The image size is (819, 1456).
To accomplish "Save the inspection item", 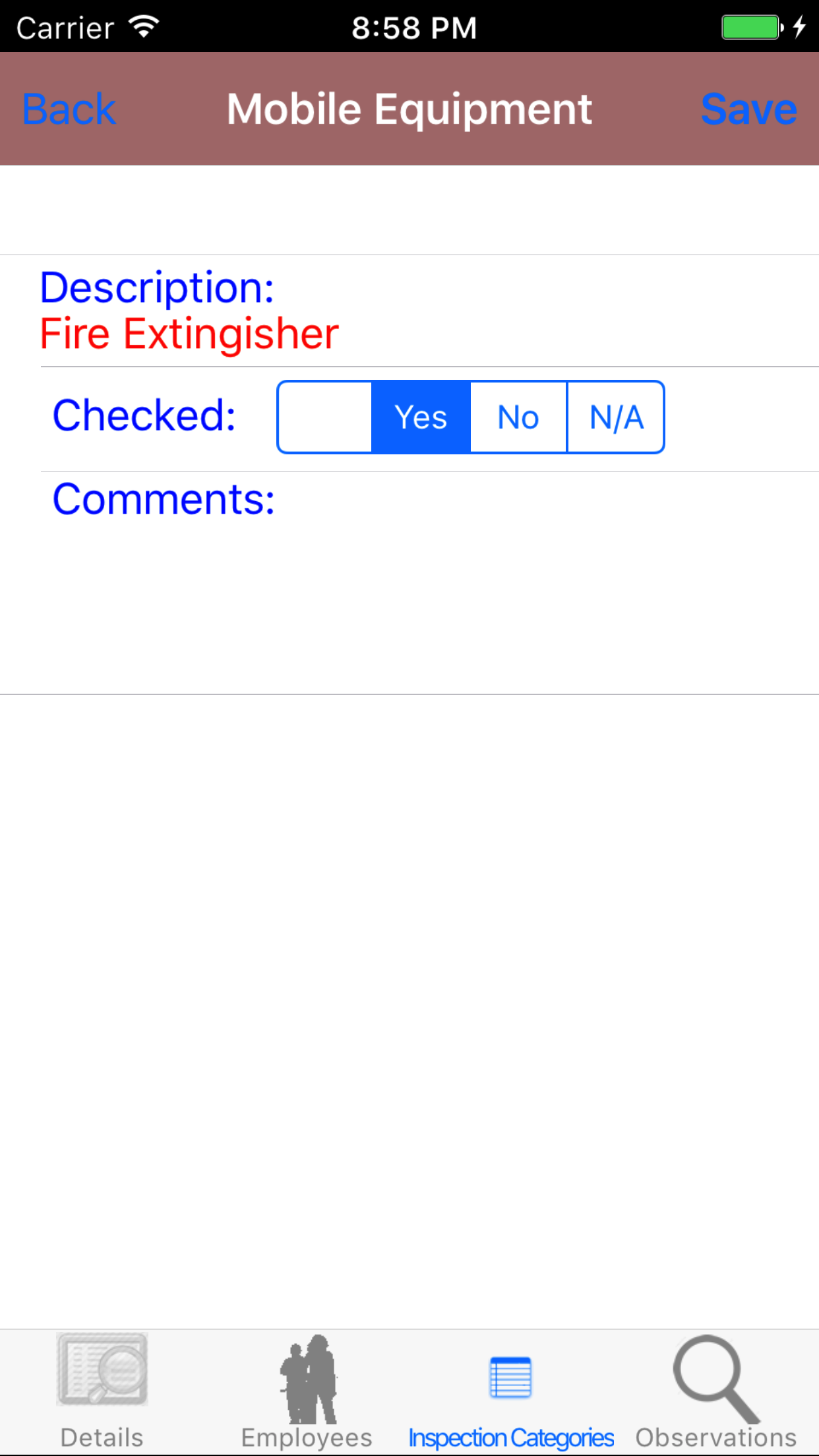I will [x=748, y=109].
